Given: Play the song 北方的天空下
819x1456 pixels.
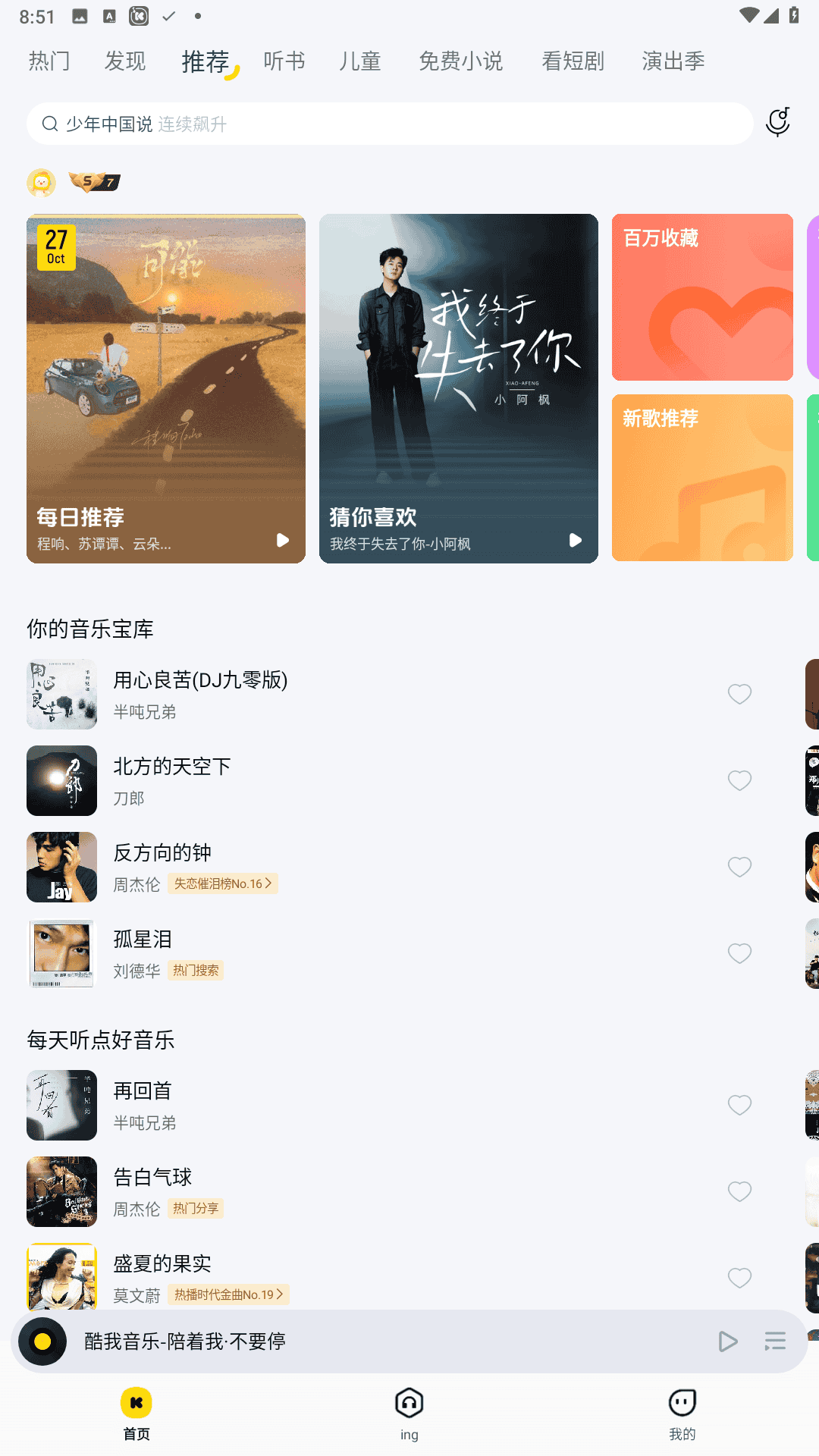Looking at the screenshot, I should pos(379,780).
